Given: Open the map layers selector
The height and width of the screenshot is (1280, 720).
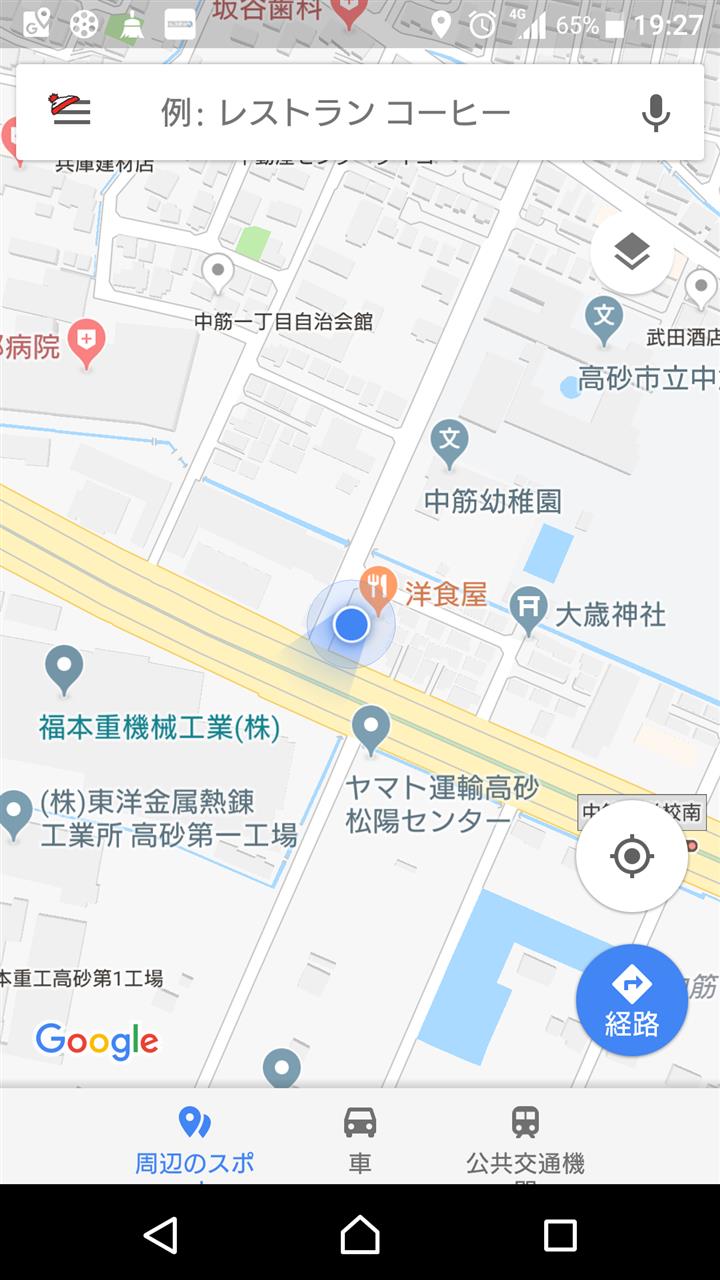Looking at the screenshot, I should [631, 253].
